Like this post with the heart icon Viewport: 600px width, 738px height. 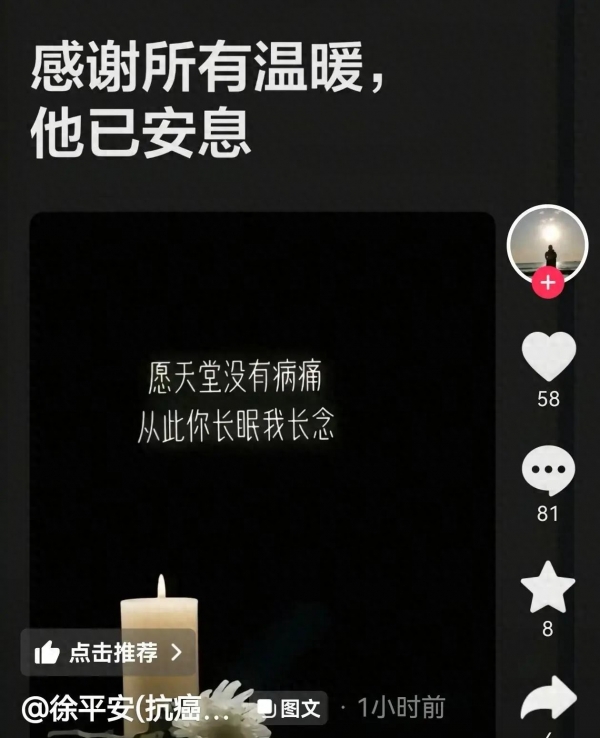[549, 355]
